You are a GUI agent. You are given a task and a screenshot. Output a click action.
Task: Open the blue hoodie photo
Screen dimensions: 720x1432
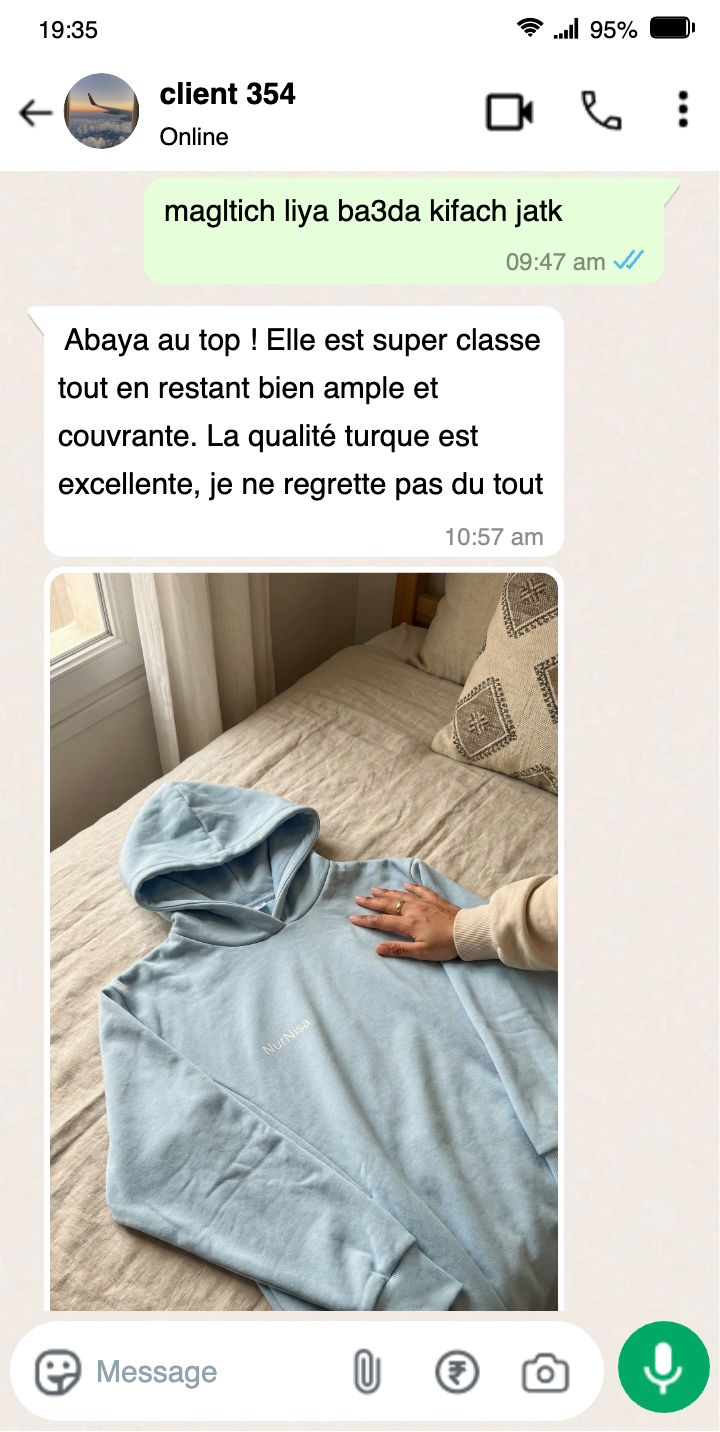[304, 940]
